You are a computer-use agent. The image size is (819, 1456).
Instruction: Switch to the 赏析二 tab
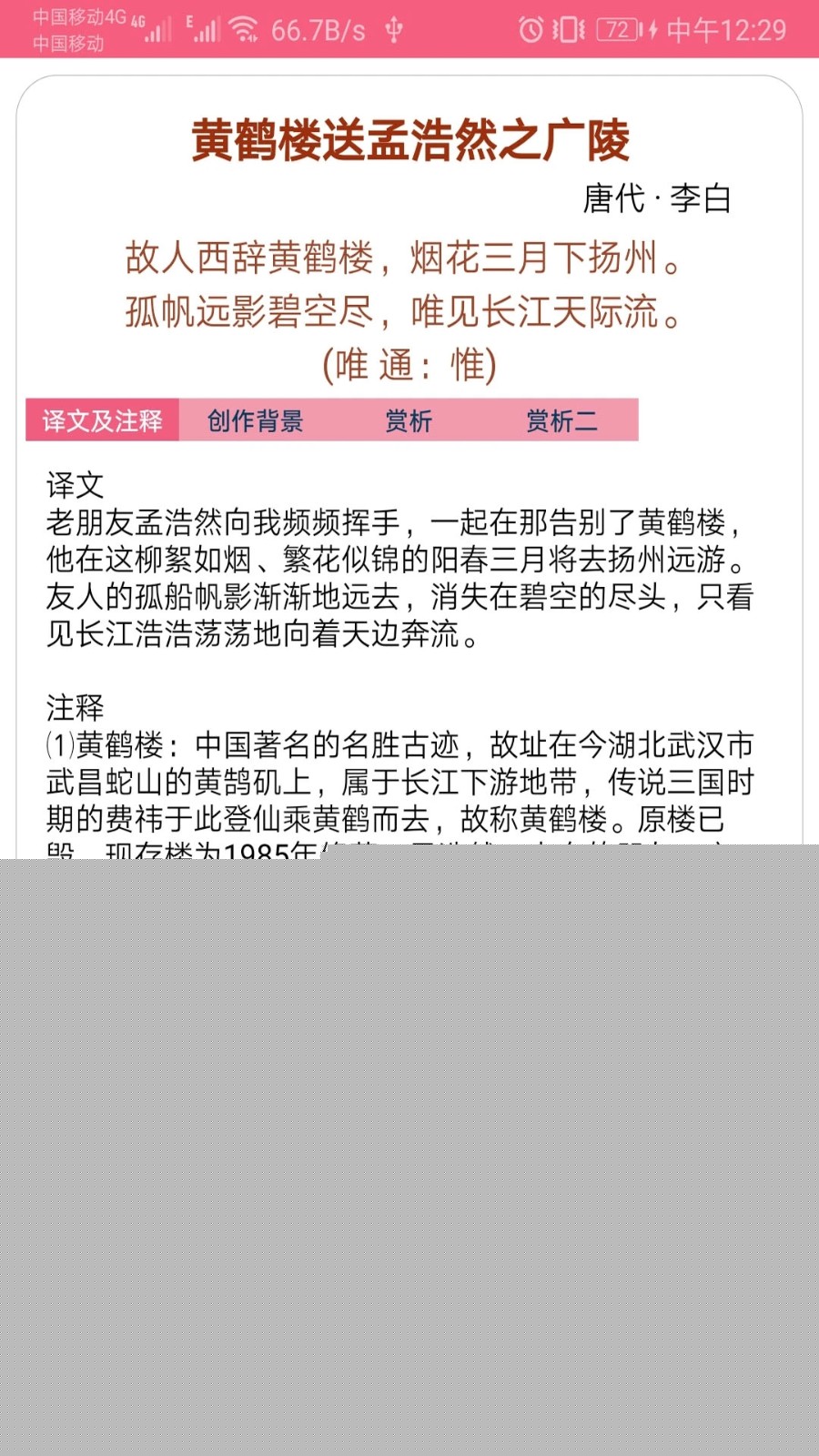click(x=561, y=420)
